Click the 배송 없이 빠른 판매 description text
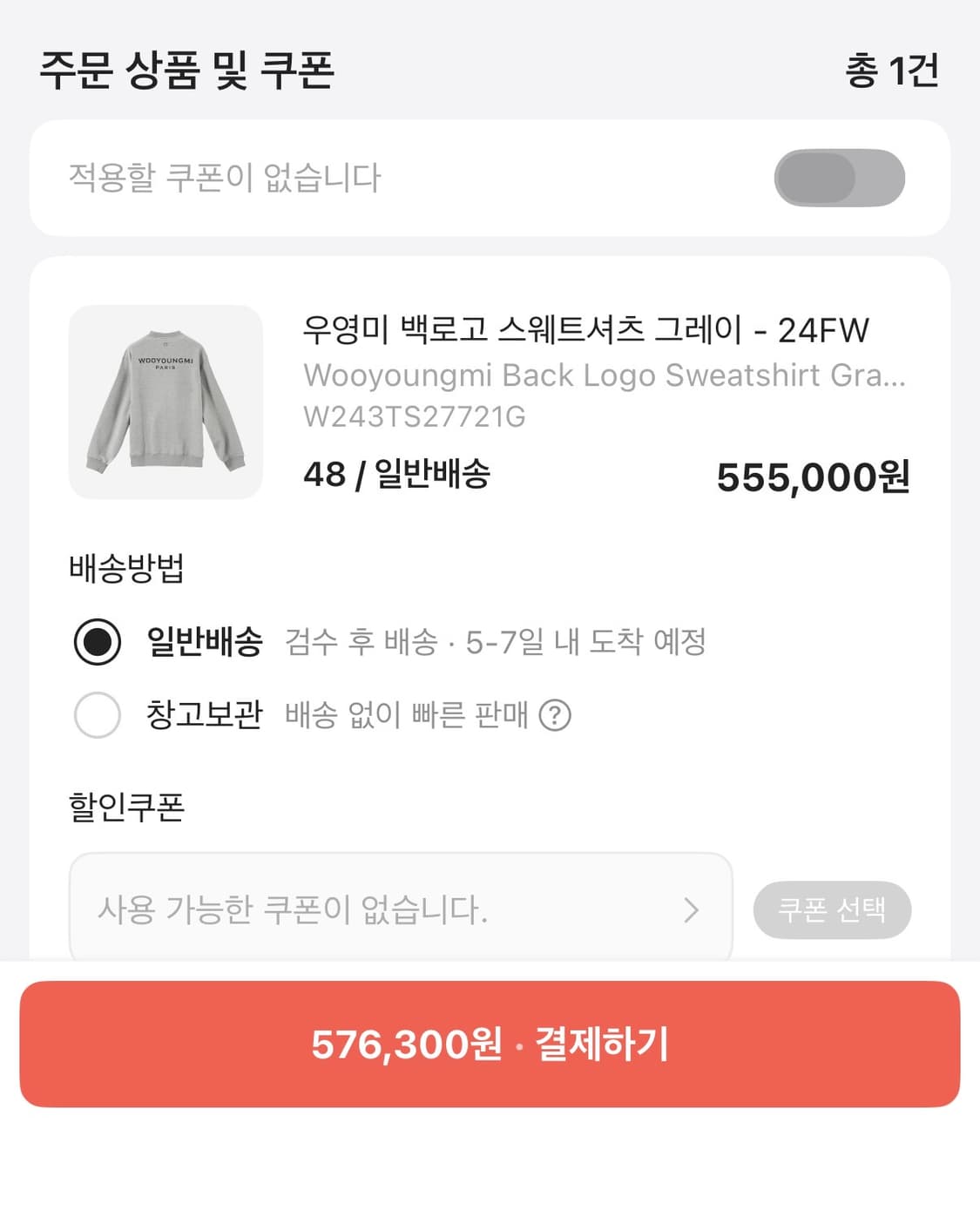The image size is (980, 1210). (404, 714)
